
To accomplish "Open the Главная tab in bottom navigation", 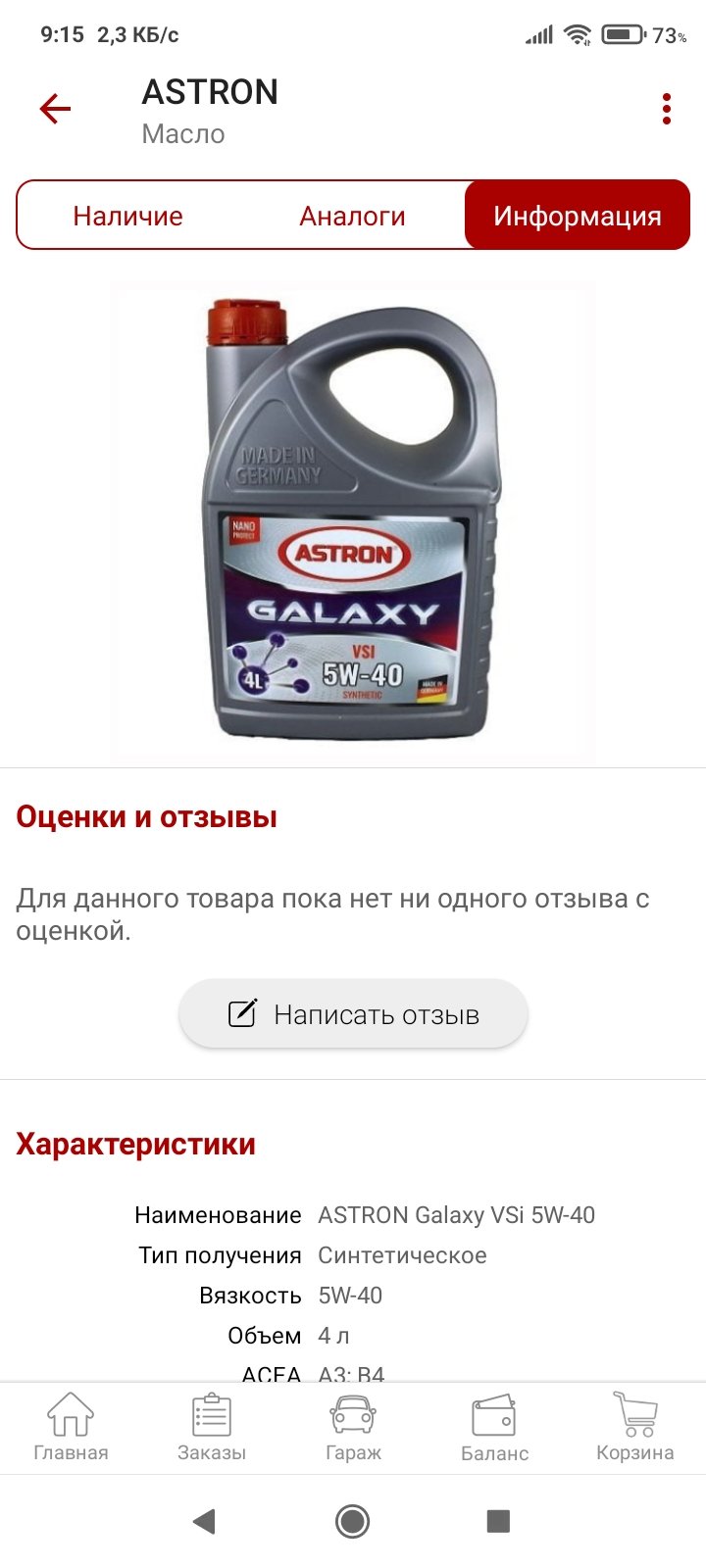I will (x=71, y=1428).
